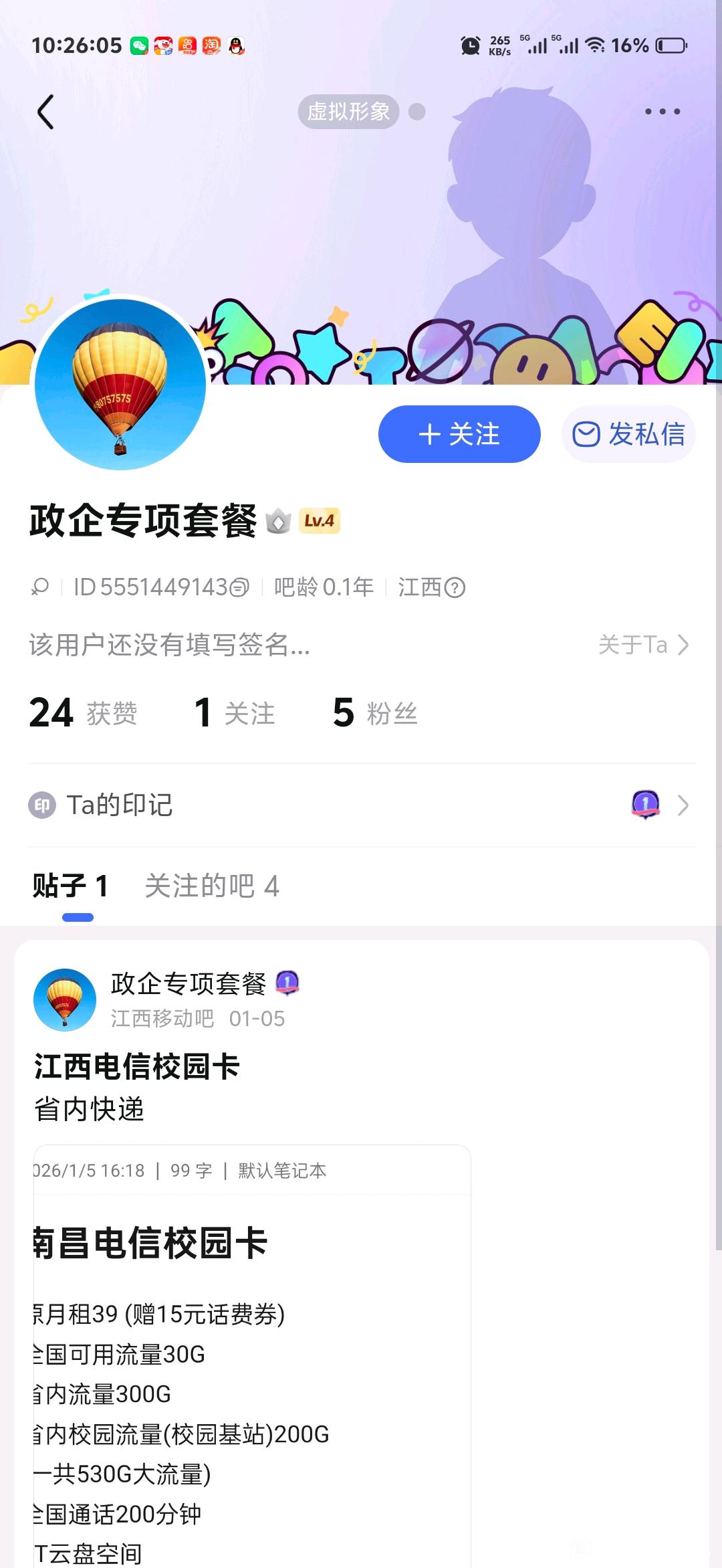Send a private message via 发私信
The height and width of the screenshot is (1568, 722).
[628, 434]
